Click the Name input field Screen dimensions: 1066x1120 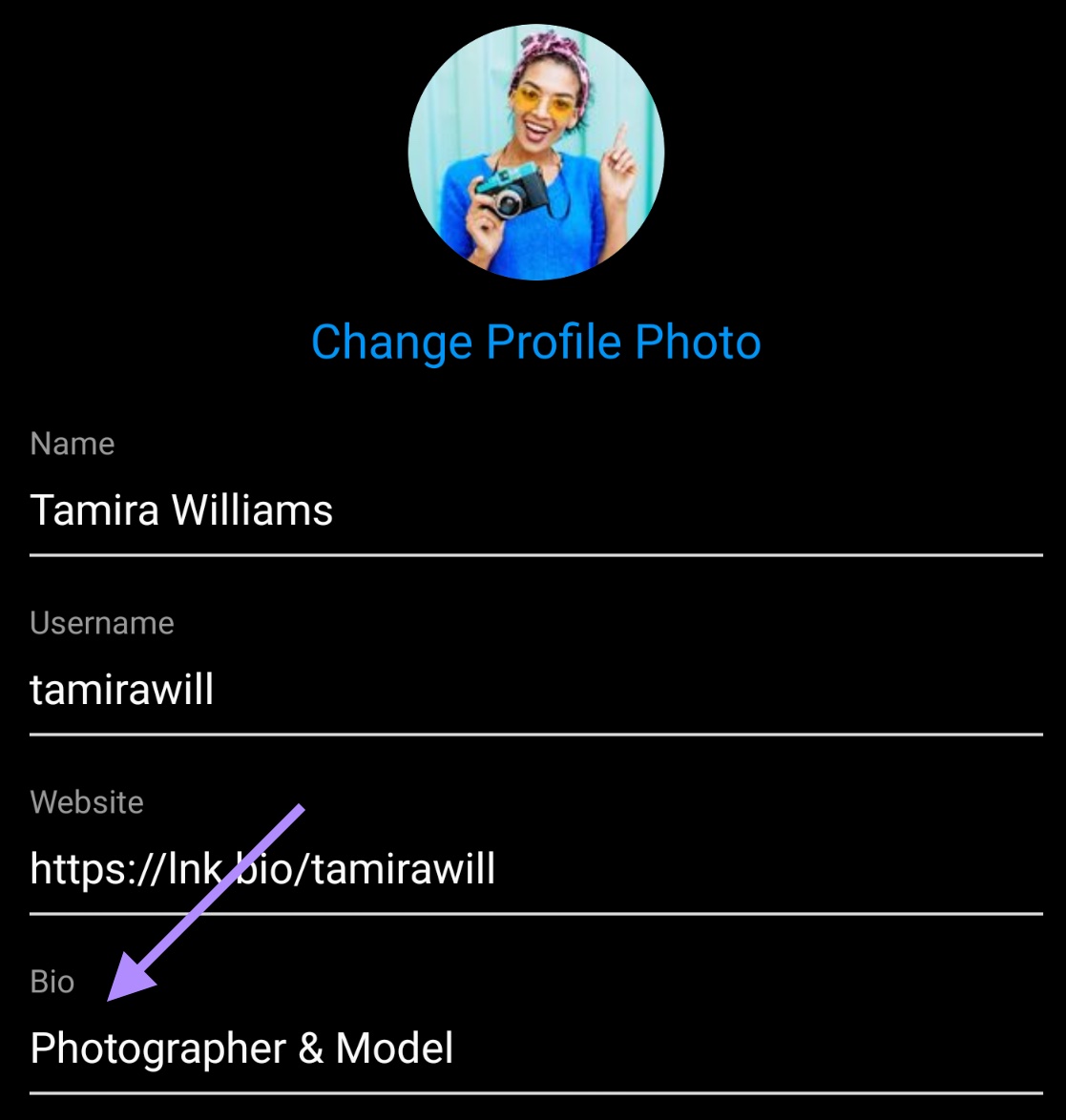click(382, 510)
